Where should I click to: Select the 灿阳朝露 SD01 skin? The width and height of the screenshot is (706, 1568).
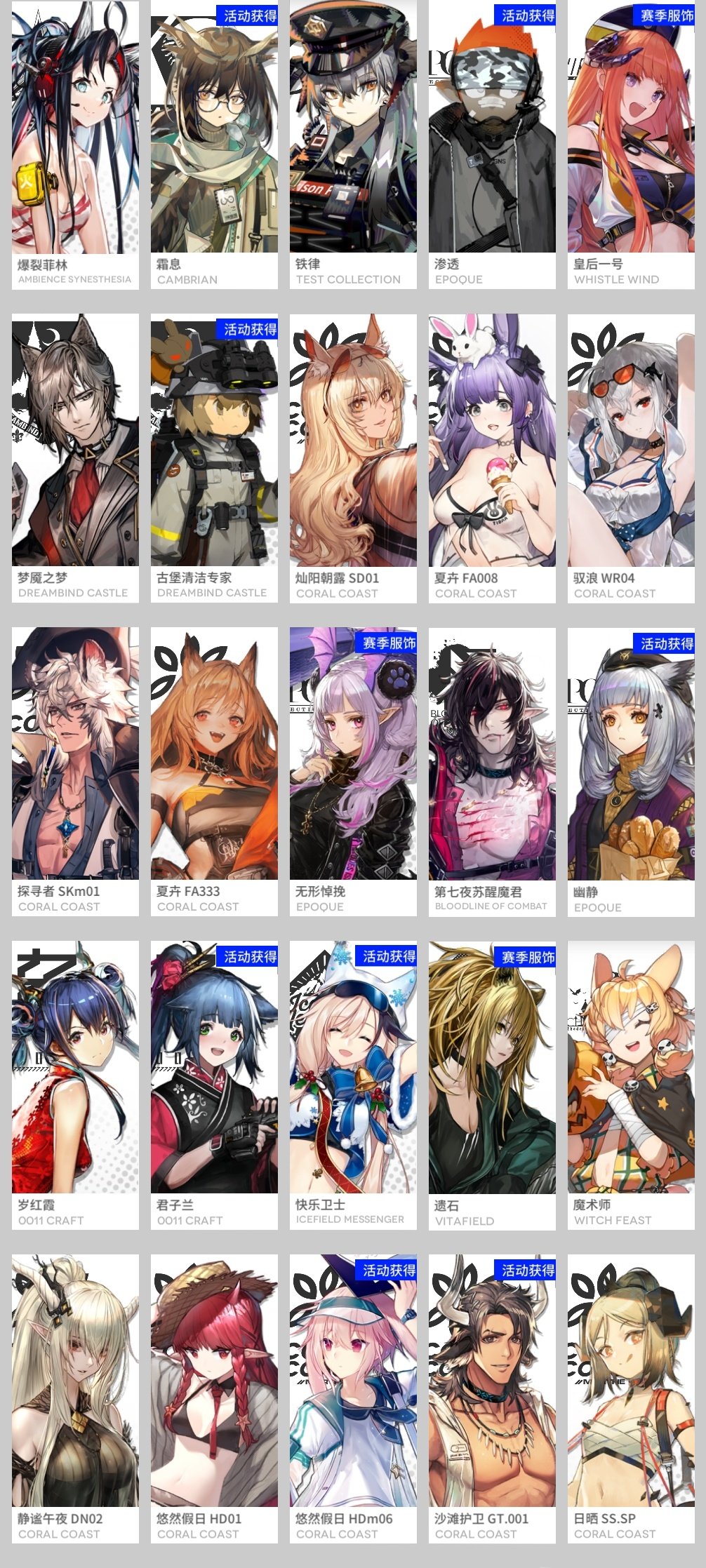click(x=353, y=457)
